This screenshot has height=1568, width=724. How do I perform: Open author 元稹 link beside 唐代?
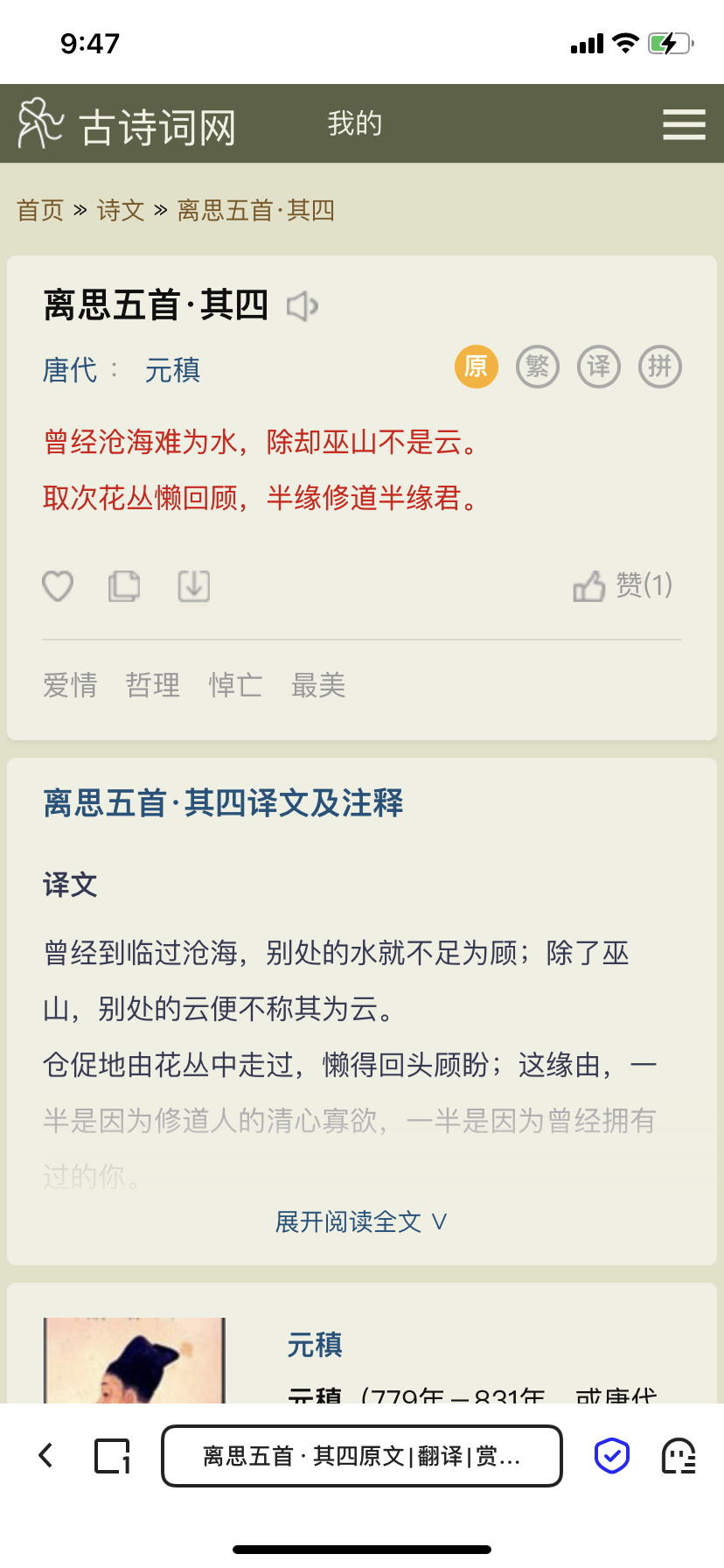coord(173,370)
